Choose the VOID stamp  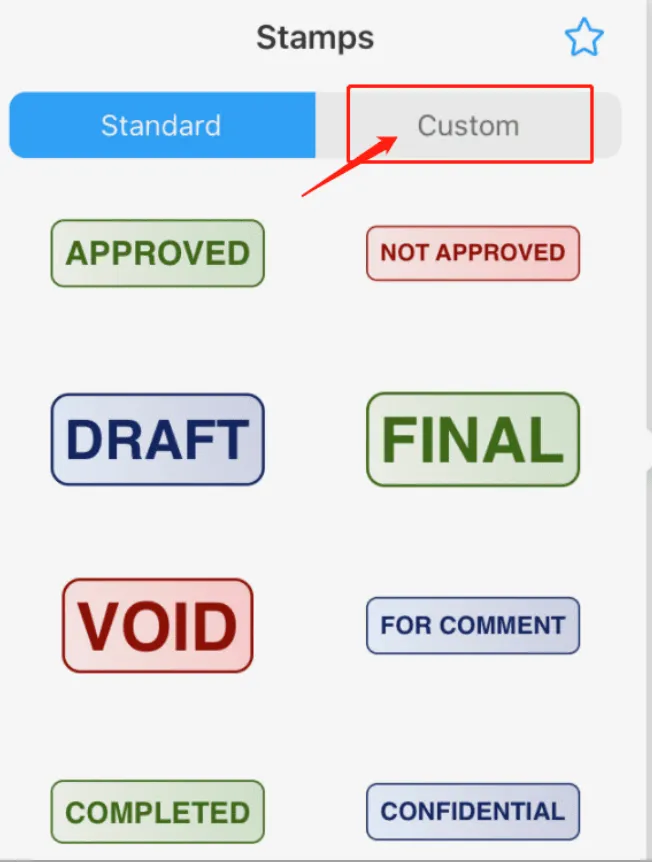coord(158,625)
